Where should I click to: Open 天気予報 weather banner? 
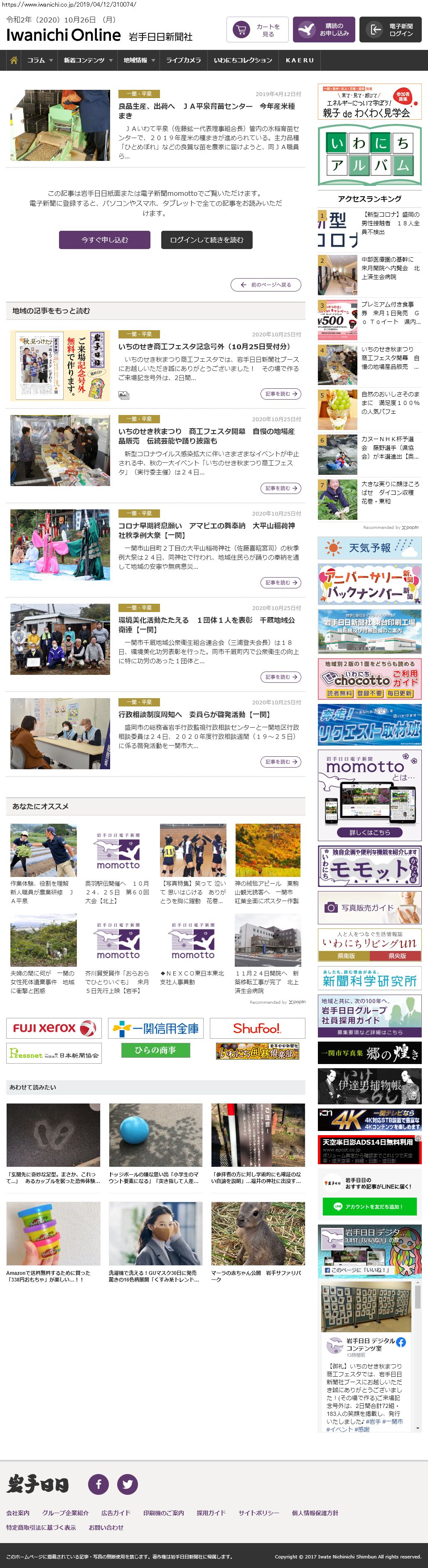coord(369,548)
